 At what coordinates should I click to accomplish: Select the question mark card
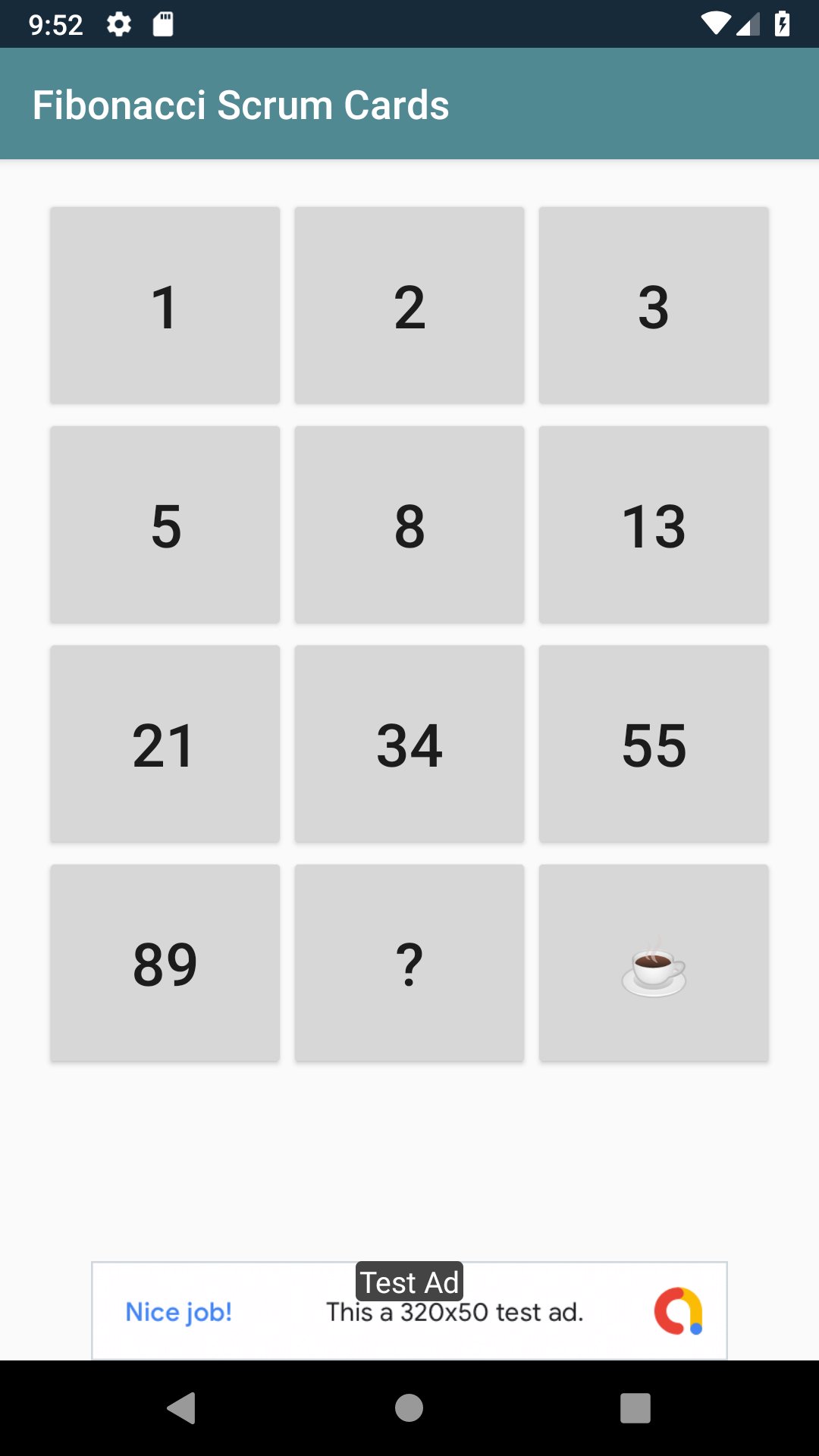coord(409,963)
